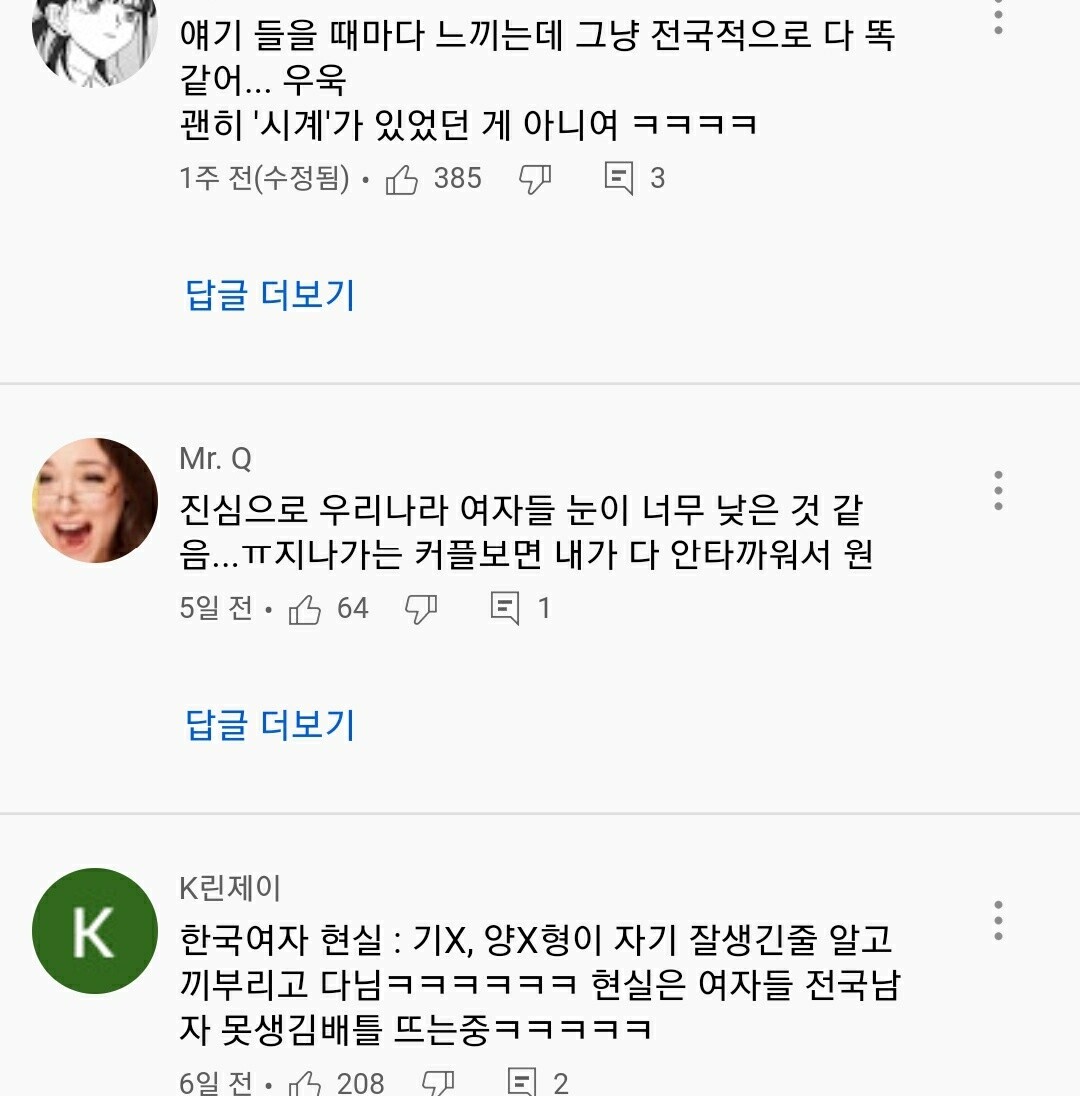Open the overflow menu on Mr. Q's comment

(x=998, y=490)
